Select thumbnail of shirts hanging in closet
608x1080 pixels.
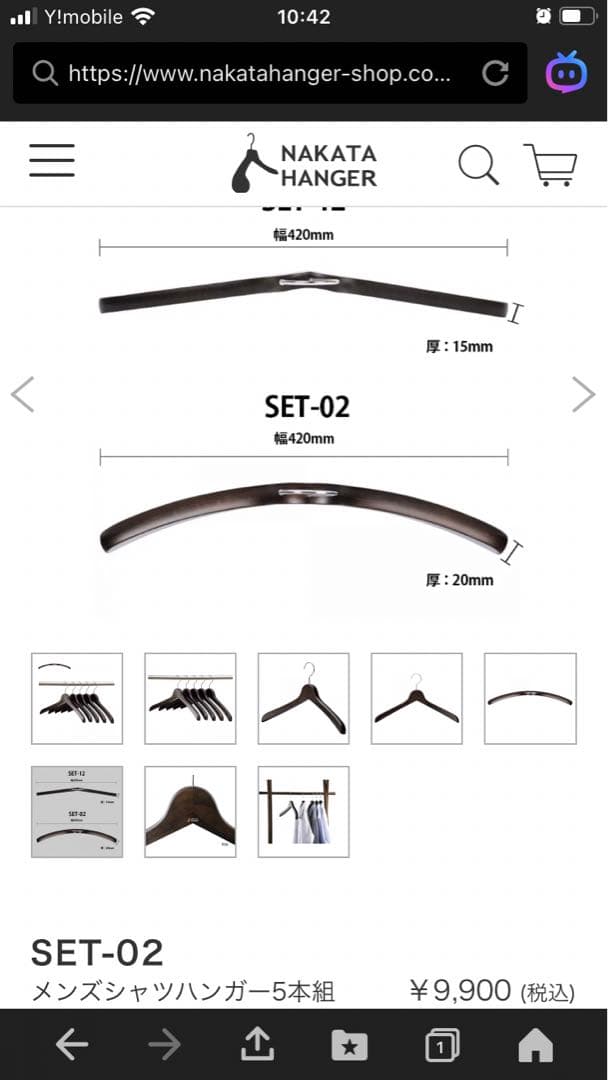[304, 811]
